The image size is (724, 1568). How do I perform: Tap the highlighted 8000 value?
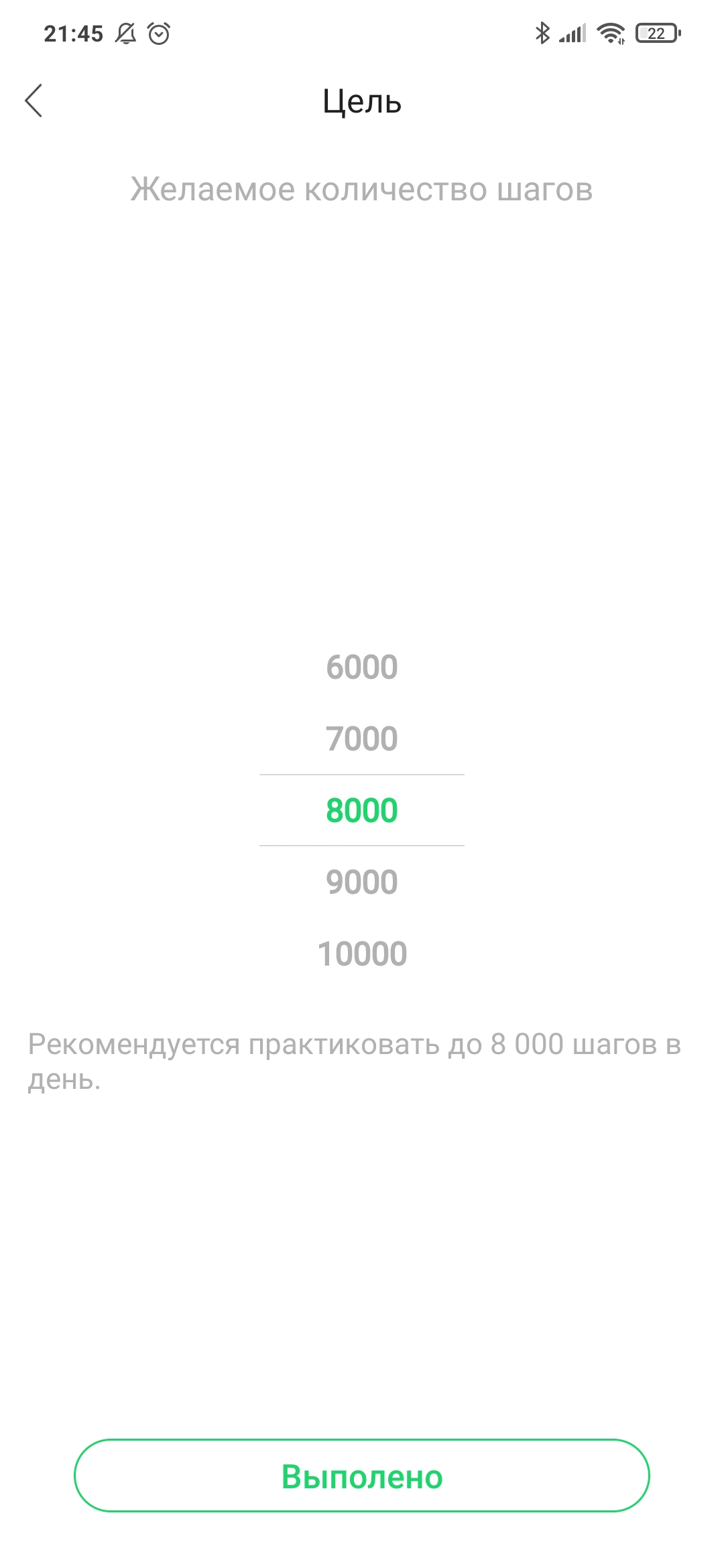pyautogui.click(x=362, y=810)
